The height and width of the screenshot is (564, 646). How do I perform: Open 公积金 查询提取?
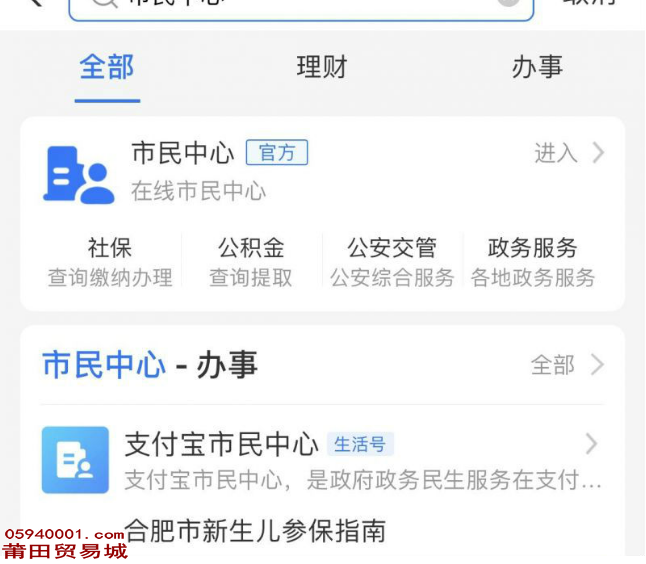pyautogui.click(x=251, y=262)
